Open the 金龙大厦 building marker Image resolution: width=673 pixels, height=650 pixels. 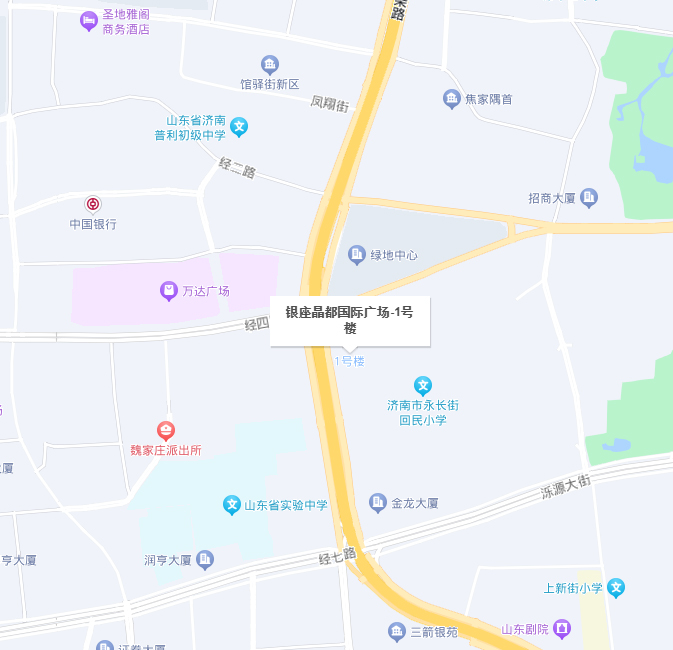click(378, 503)
